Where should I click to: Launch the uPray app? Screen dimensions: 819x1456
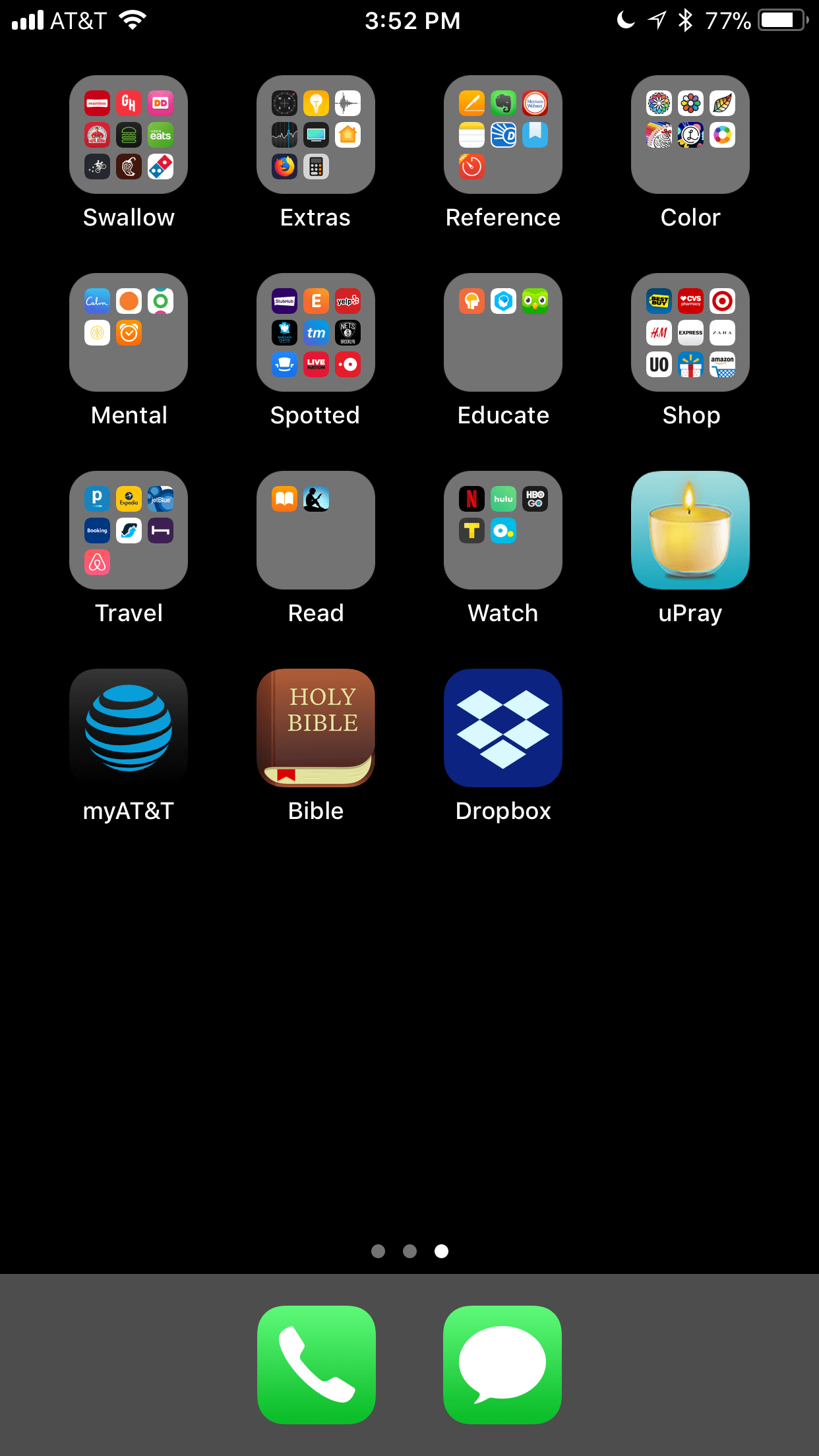point(690,530)
